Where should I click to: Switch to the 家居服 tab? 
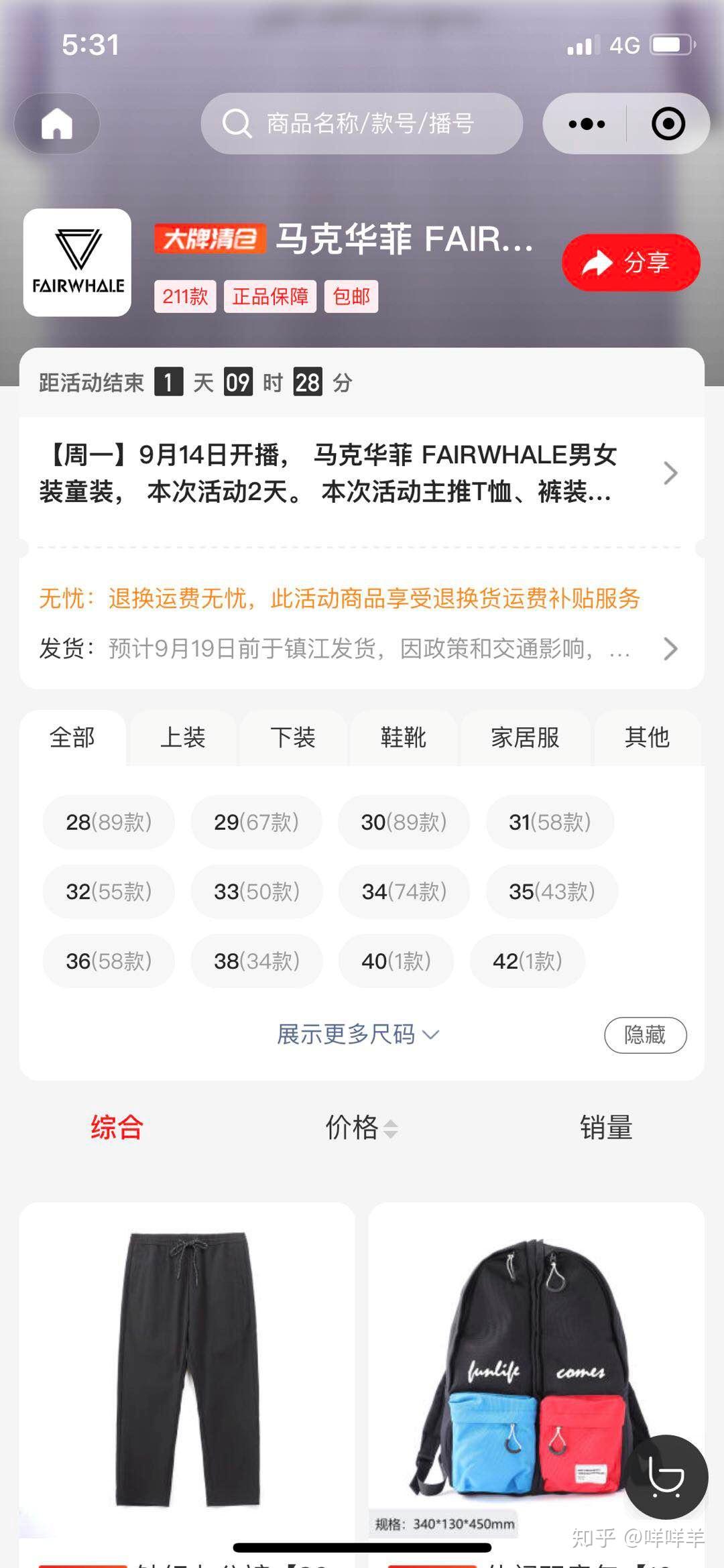coord(525,737)
